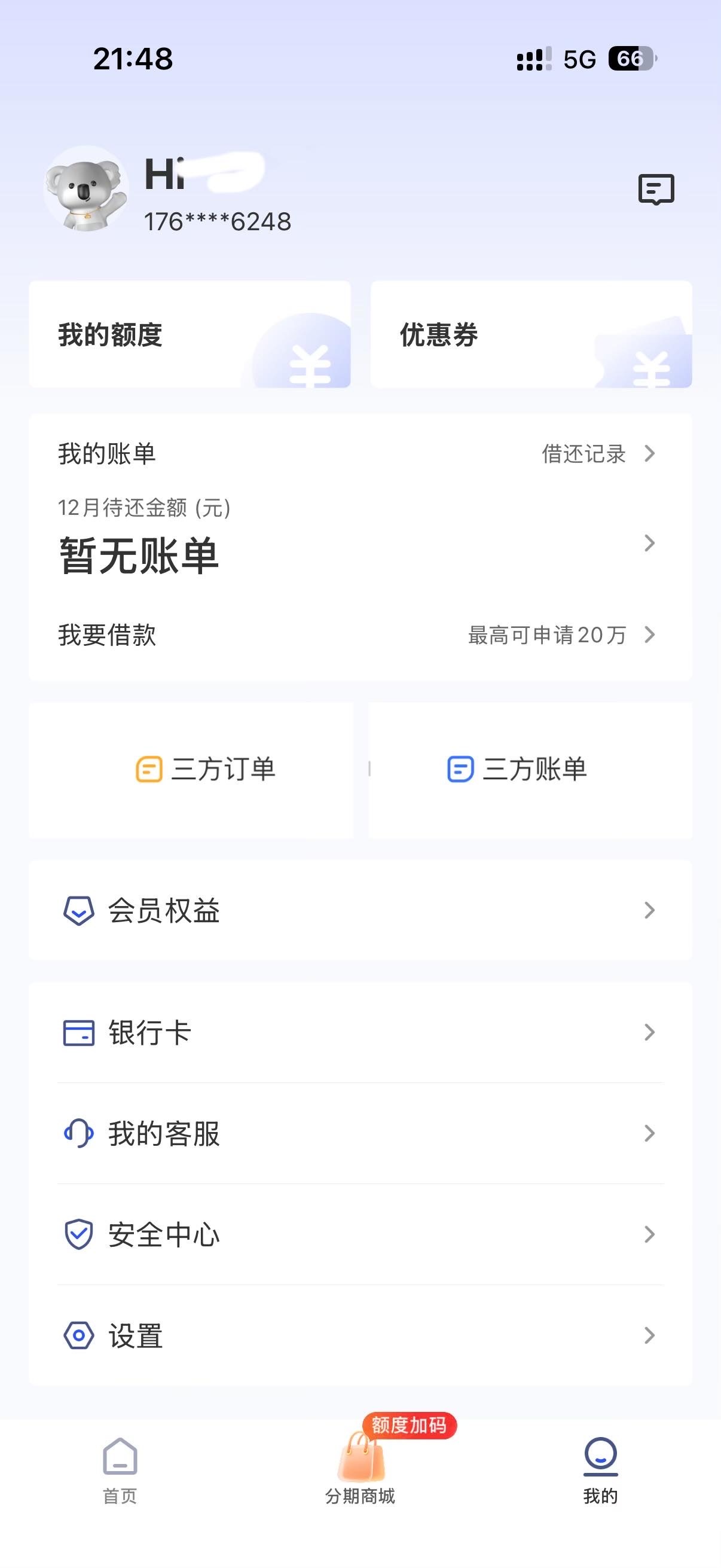View 借还记录 borrowing records
This screenshot has height=1568, width=721.
pyautogui.click(x=597, y=453)
